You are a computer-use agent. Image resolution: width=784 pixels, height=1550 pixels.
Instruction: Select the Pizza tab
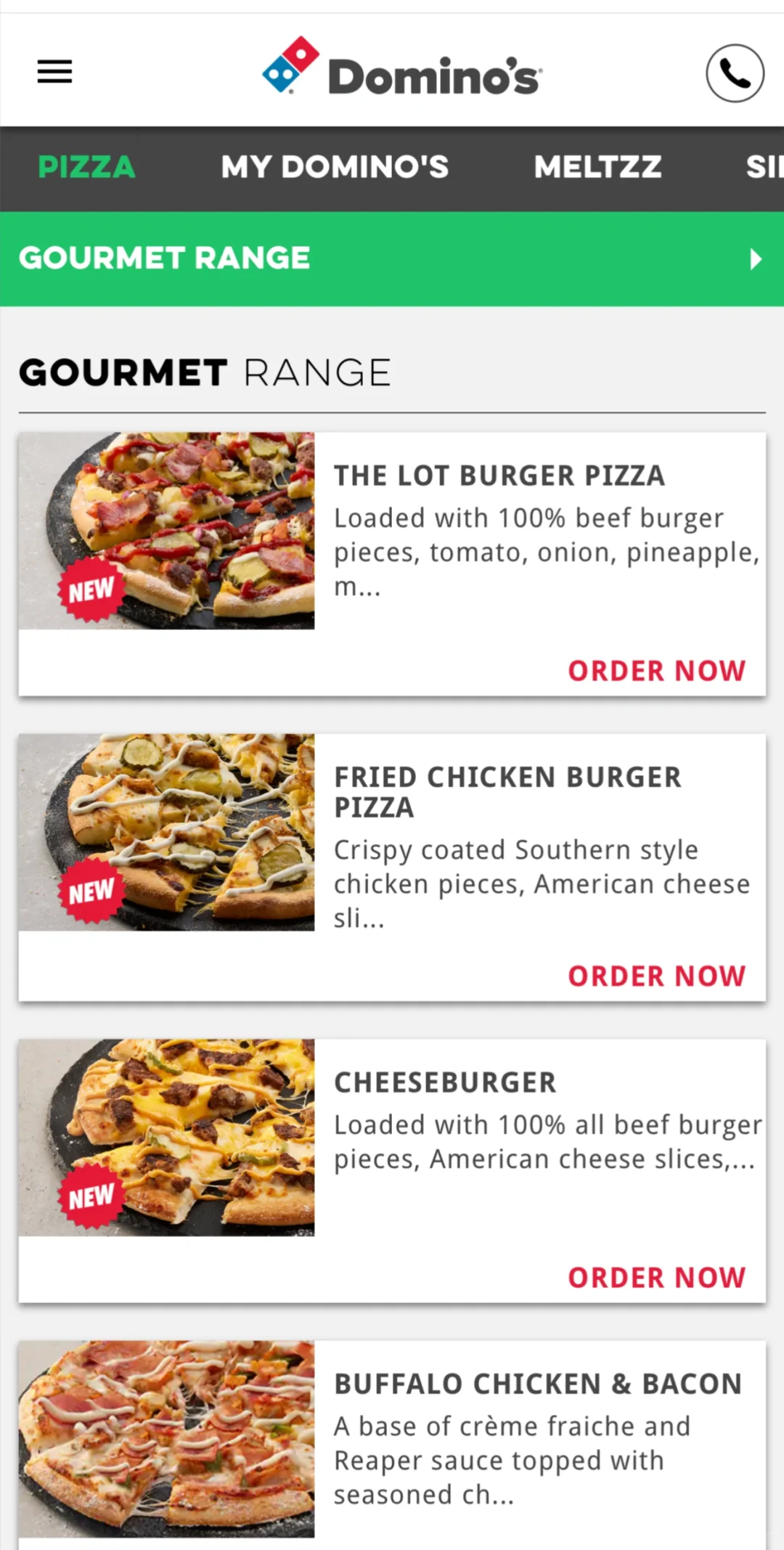86,167
